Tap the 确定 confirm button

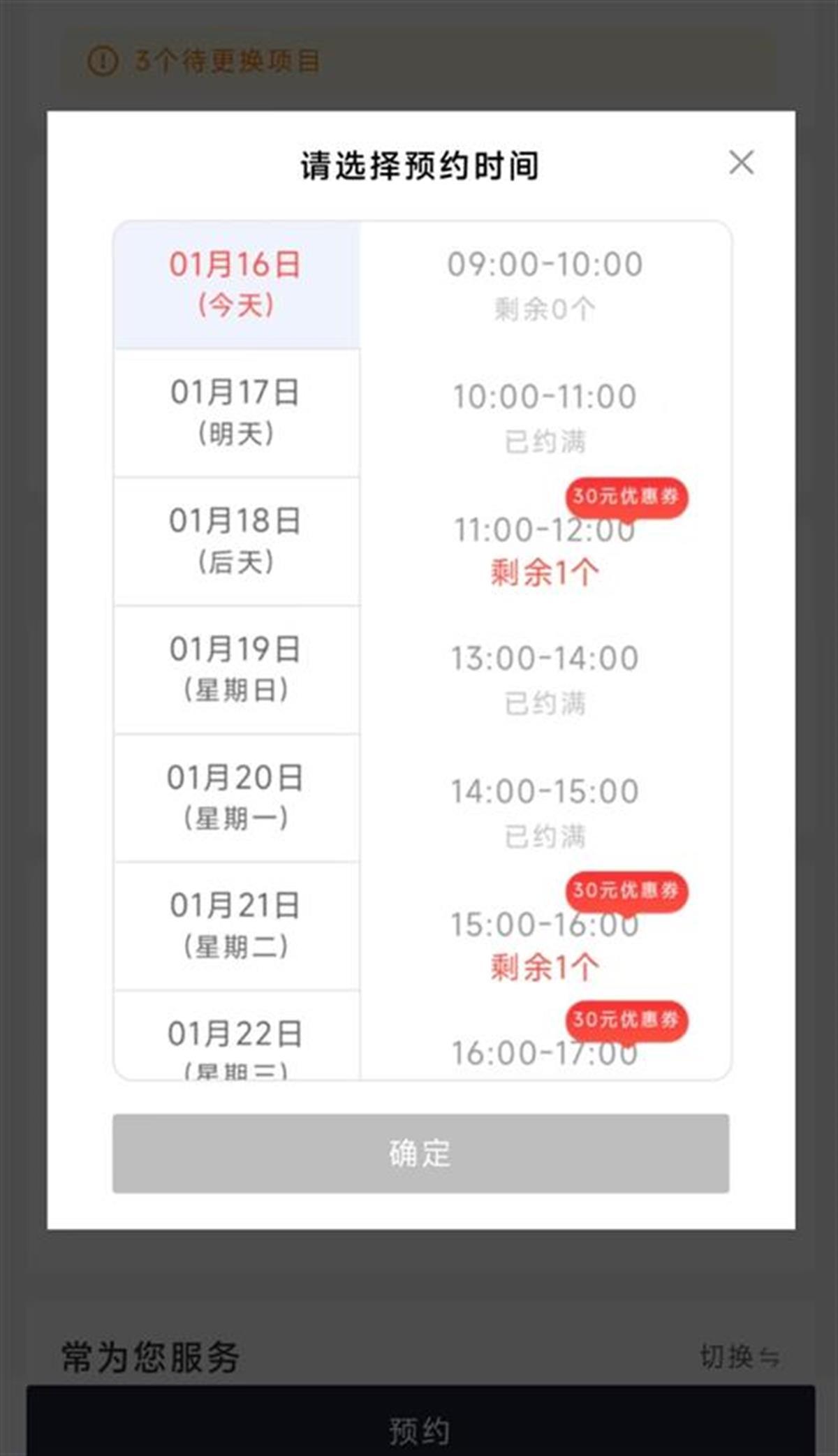click(420, 1153)
